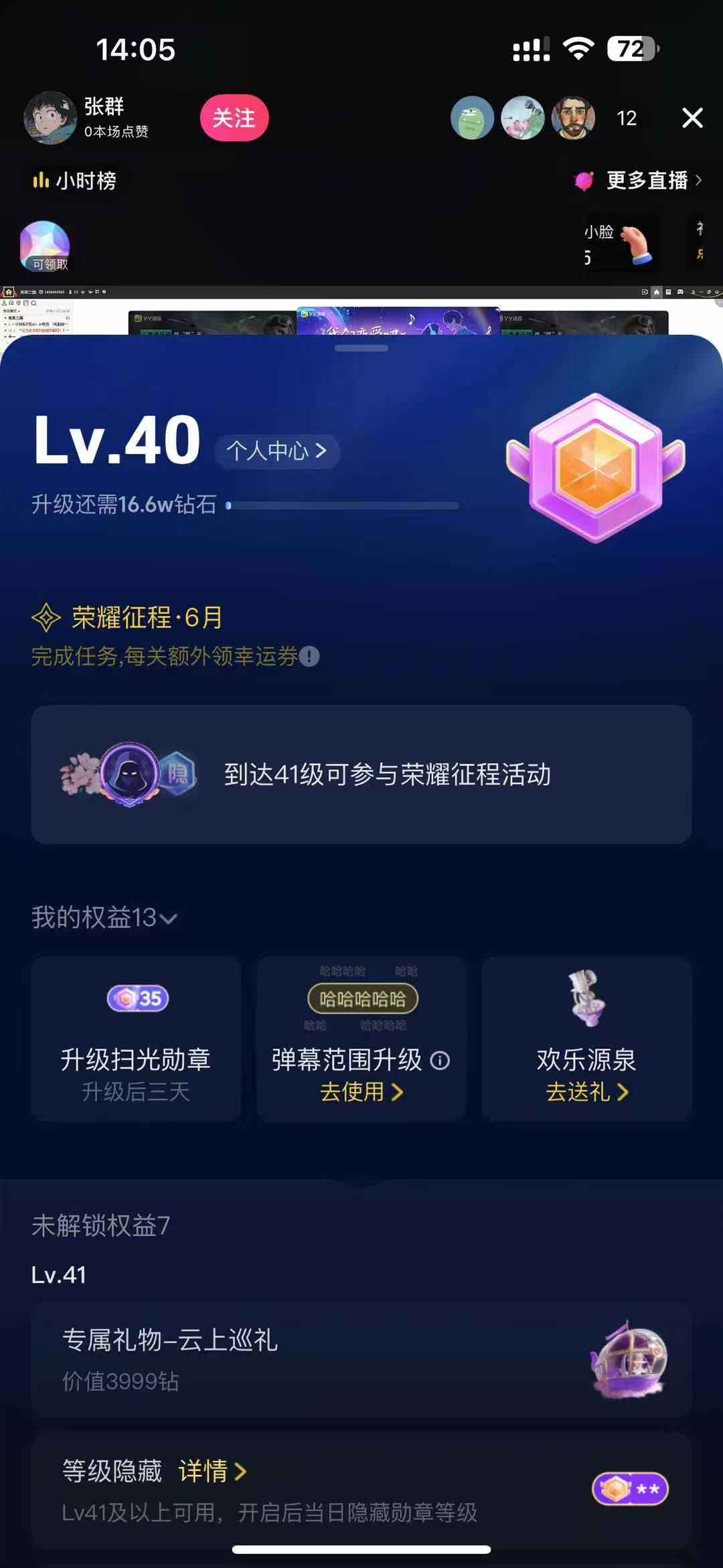View 详情 for 等级隐藏
Screen dimensions: 723x1568
point(212,1472)
